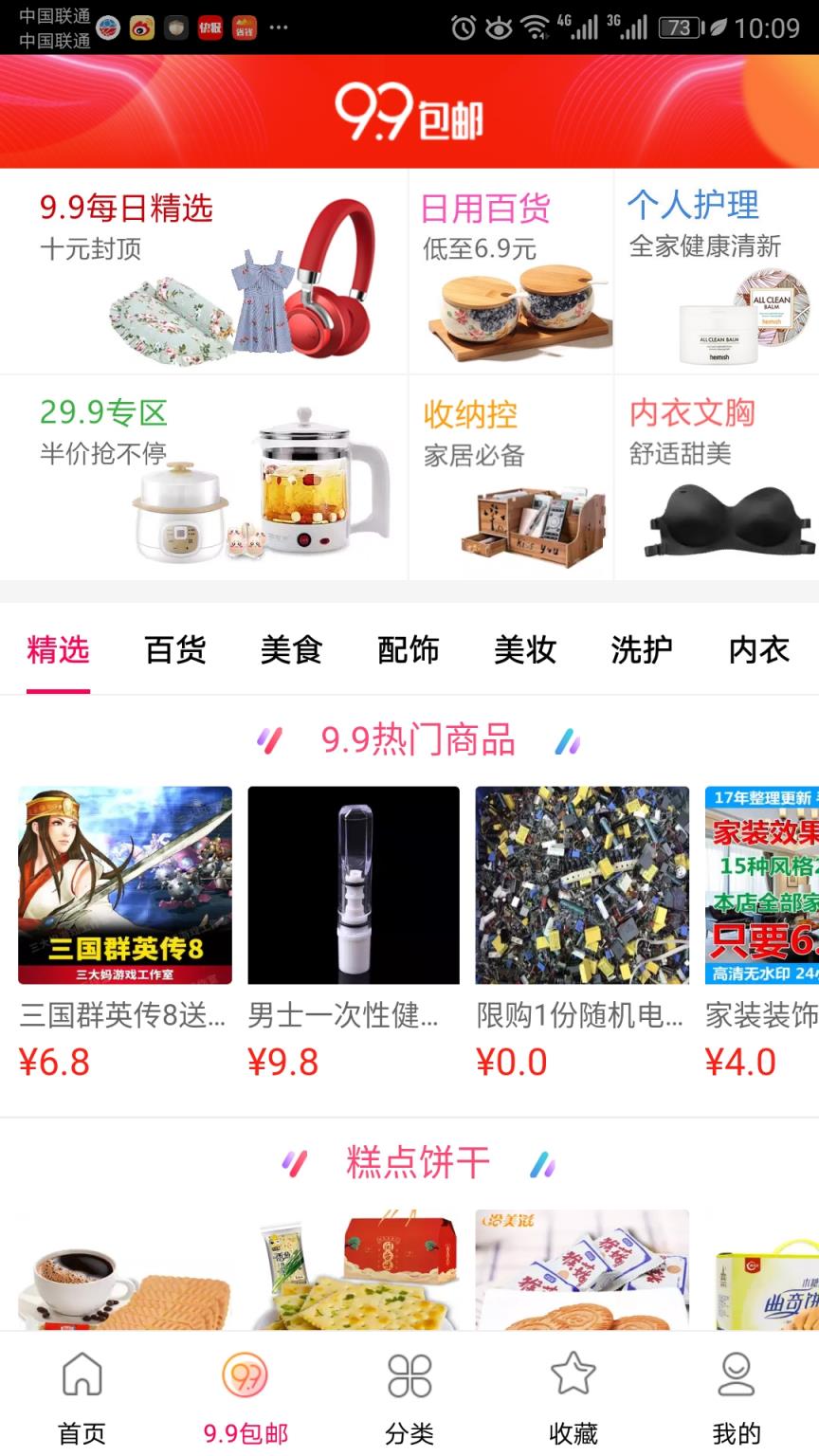The width and height of the screenshot is (819, 1456).
Task: View the 三国群英传8 game product
Action: (124, 885)
